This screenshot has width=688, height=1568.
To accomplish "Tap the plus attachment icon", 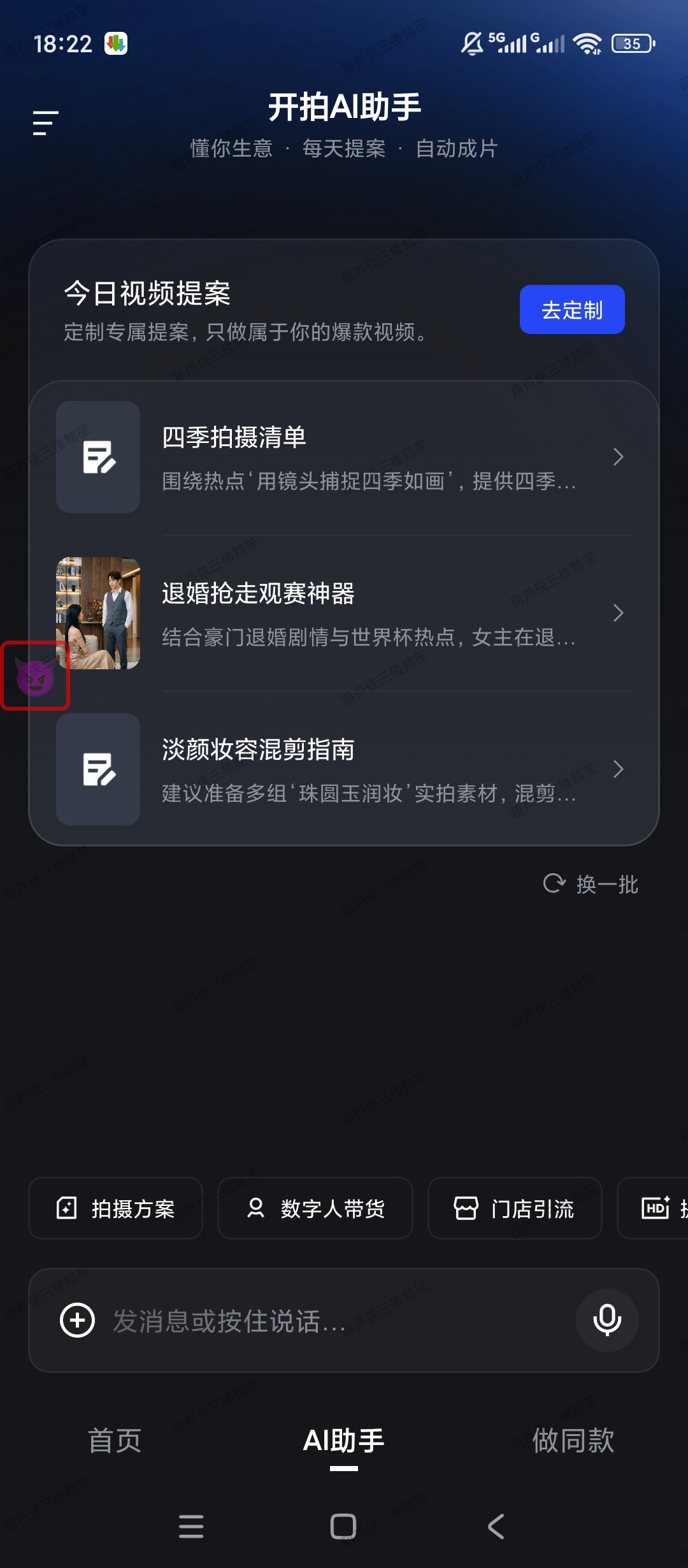I will [x=78, y=1320].
